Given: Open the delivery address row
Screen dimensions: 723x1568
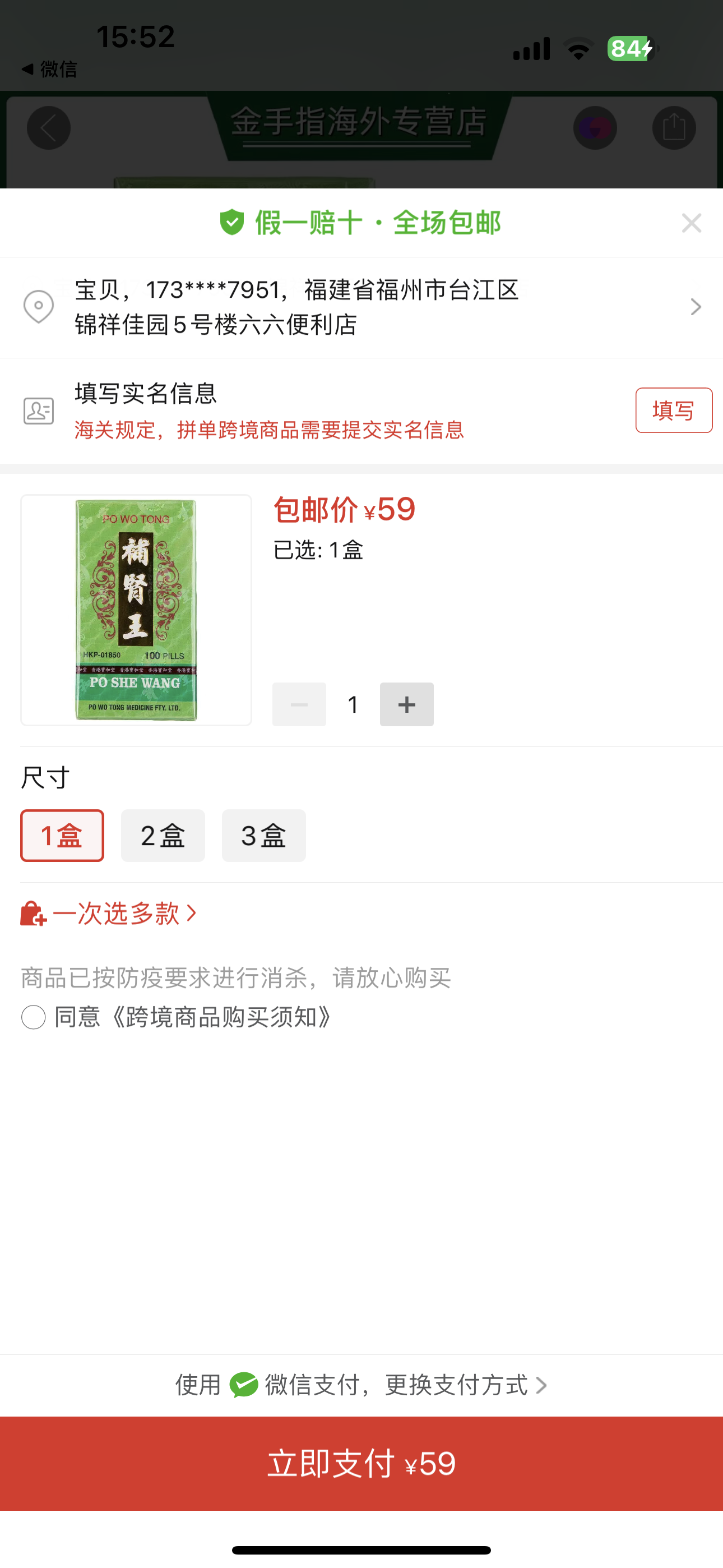Looking at the screenshot, I should point(361,307).
